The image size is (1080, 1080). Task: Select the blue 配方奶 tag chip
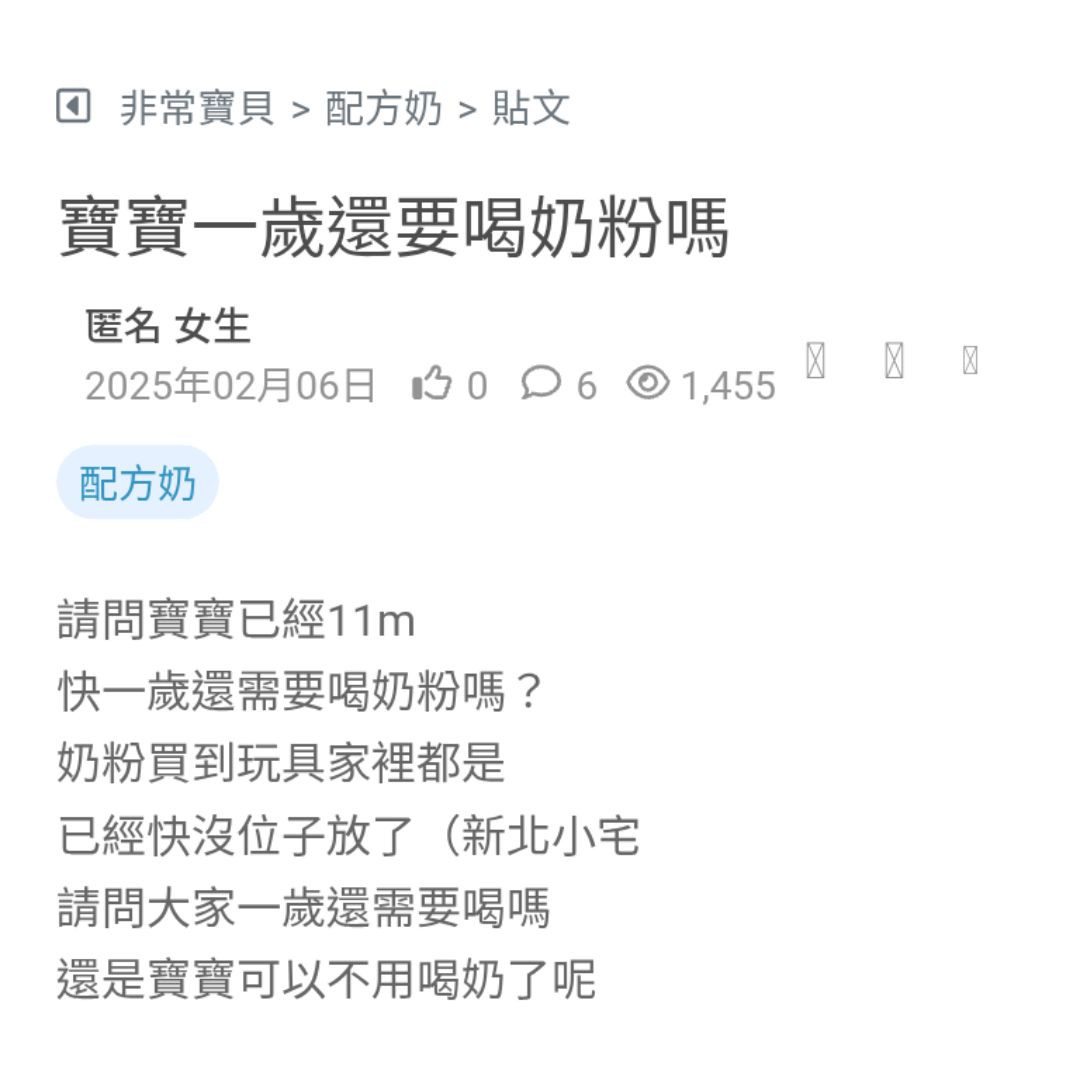coord(137,484)
